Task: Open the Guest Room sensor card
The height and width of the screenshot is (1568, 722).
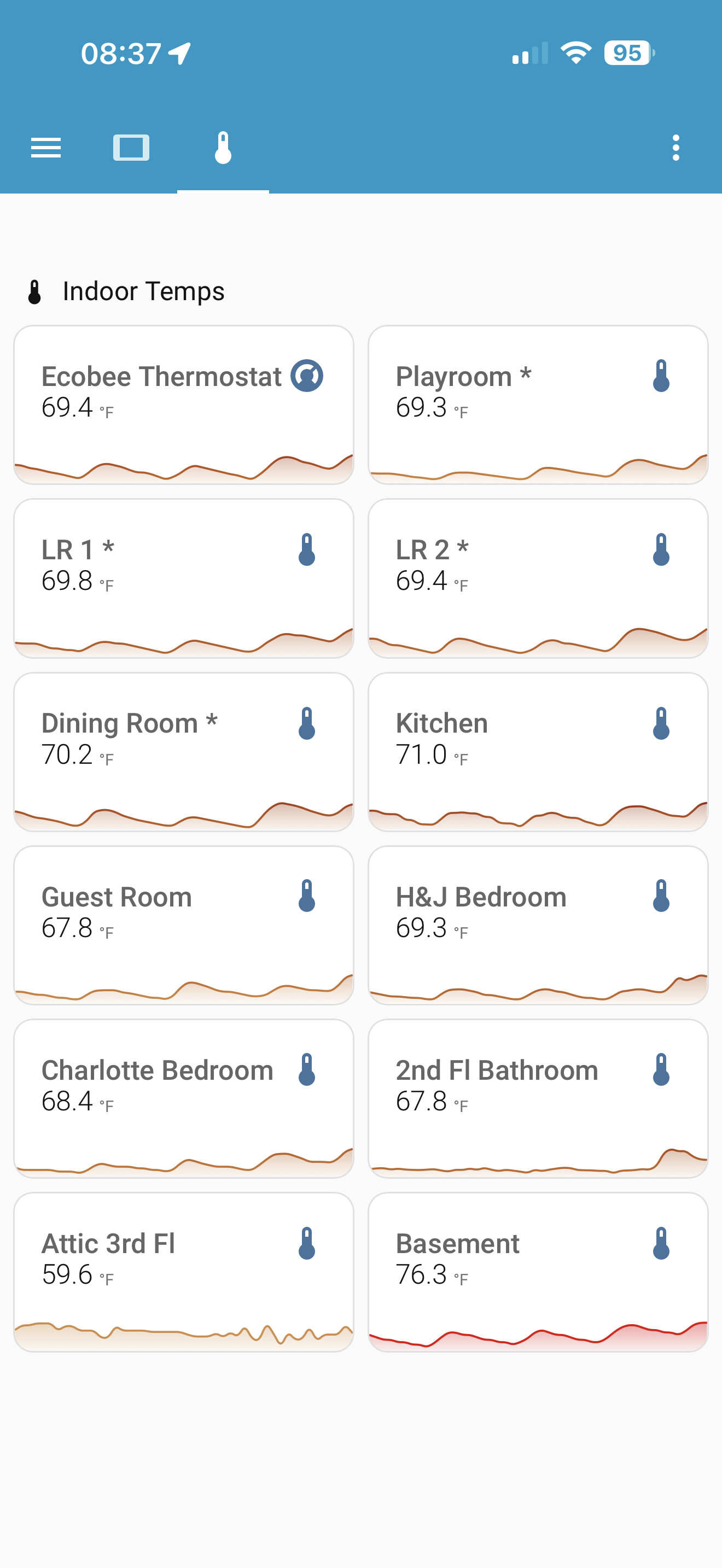Action: [x=183, y=925]
